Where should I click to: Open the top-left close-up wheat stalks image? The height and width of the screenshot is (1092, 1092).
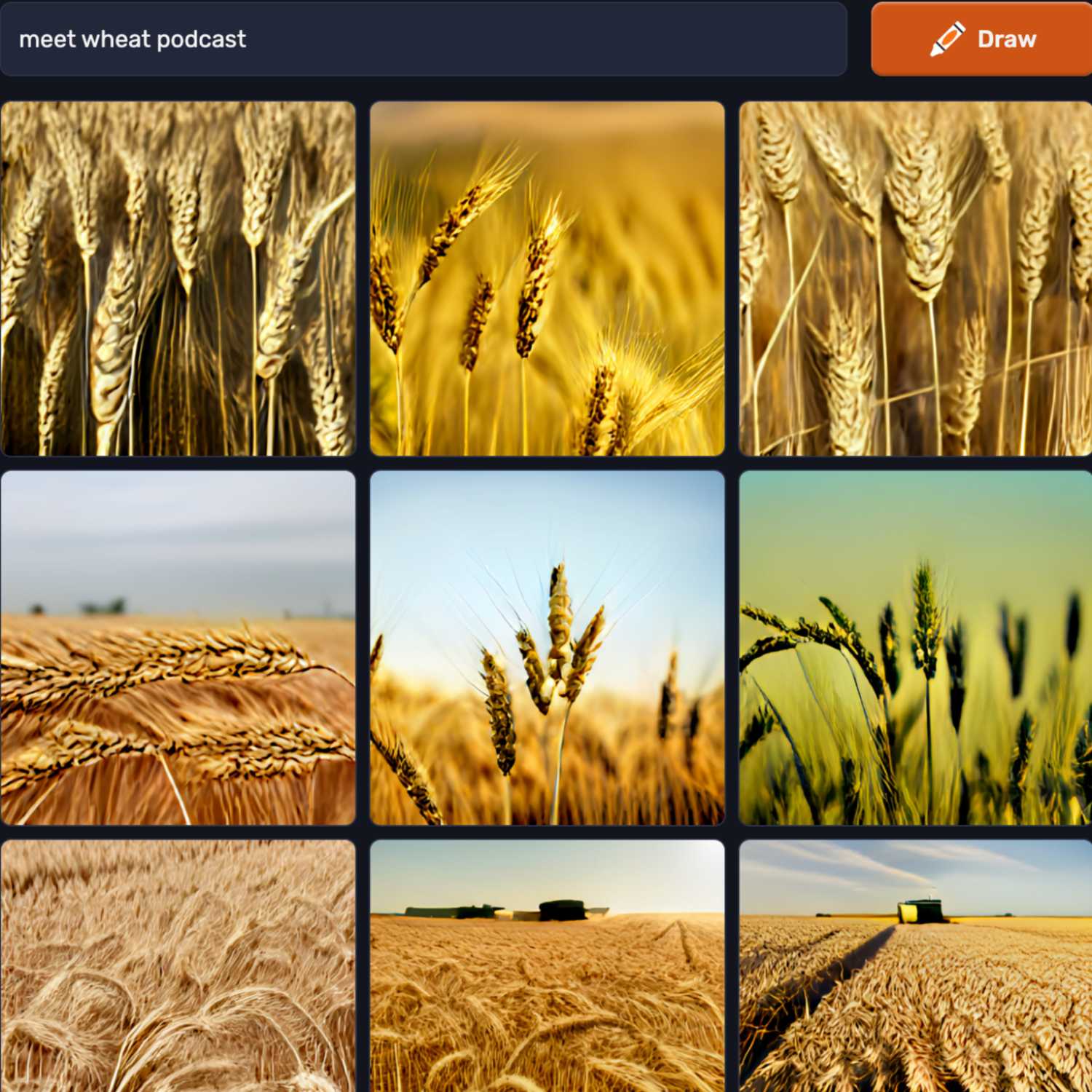(x=178, y=279)
